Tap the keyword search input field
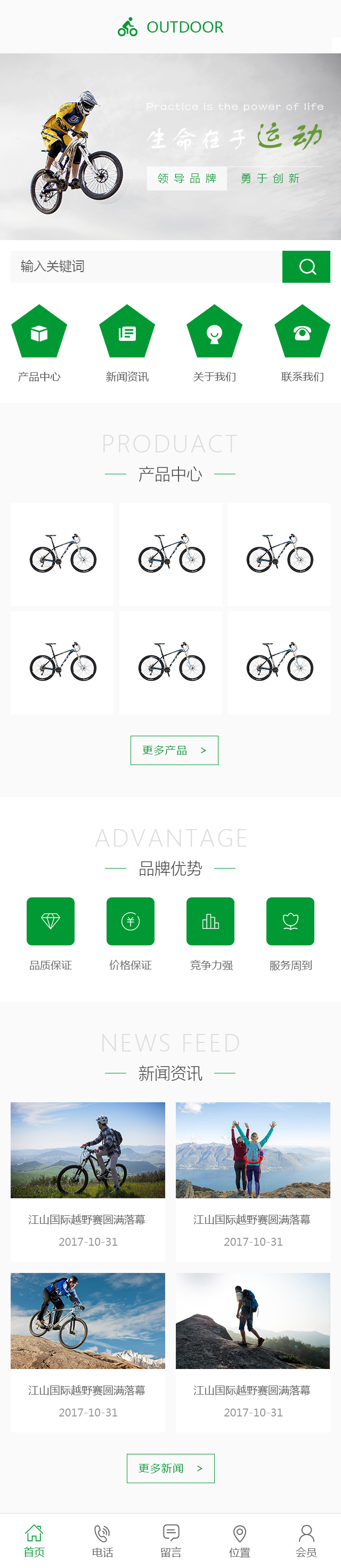This screenshot has width=341, height=1568. [x=146, y=267]
